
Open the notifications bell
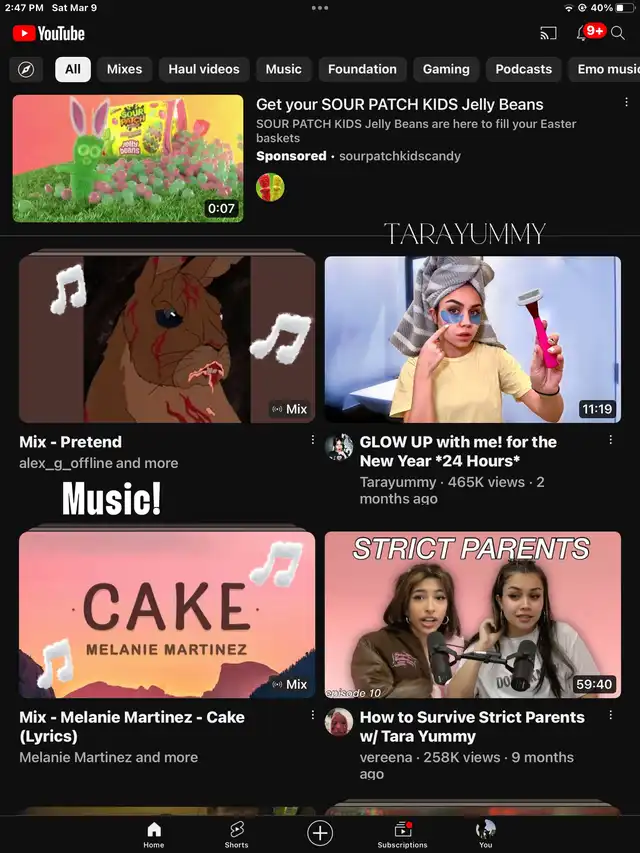click(x=584, y=33)
